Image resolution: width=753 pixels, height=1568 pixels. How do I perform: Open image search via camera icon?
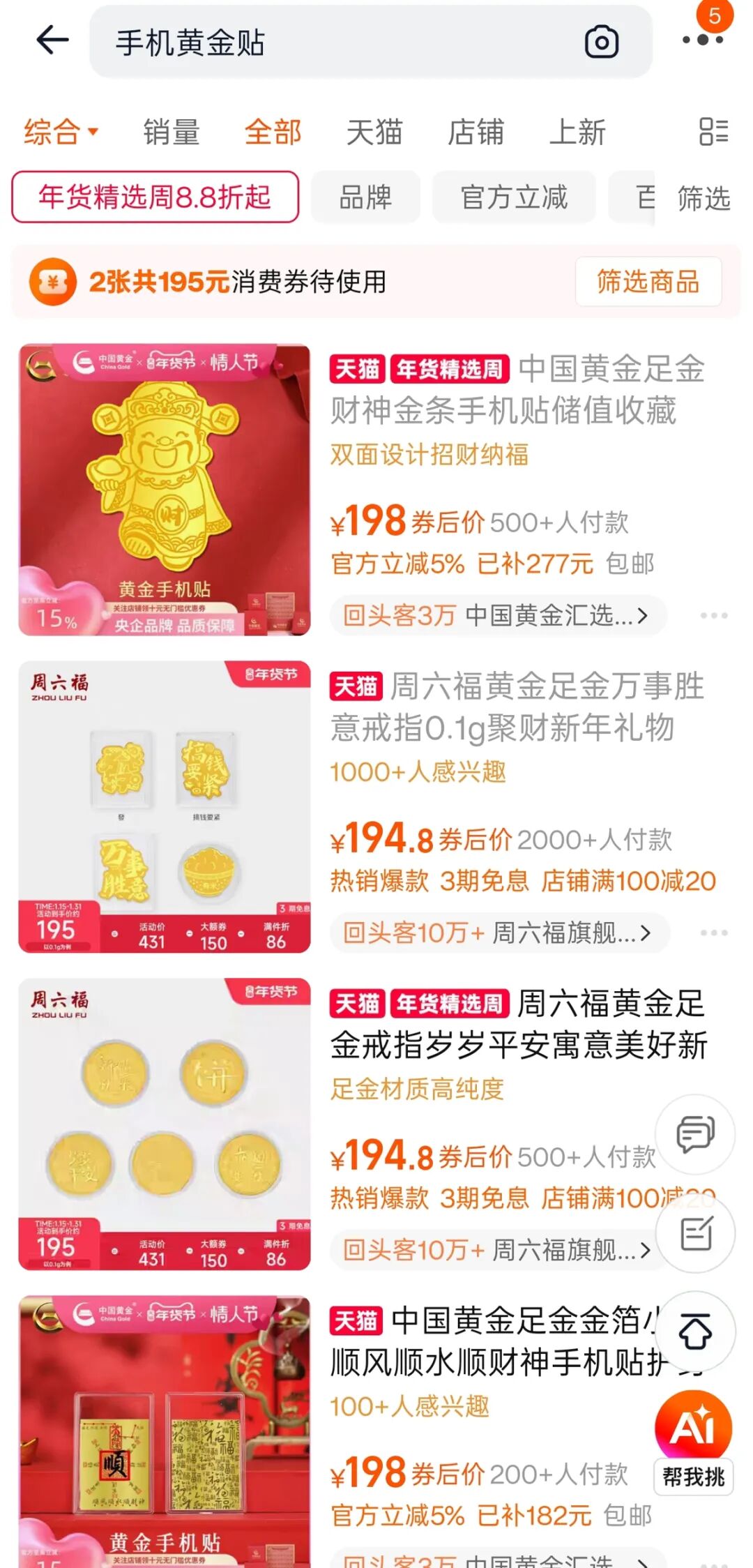point(601,40)
